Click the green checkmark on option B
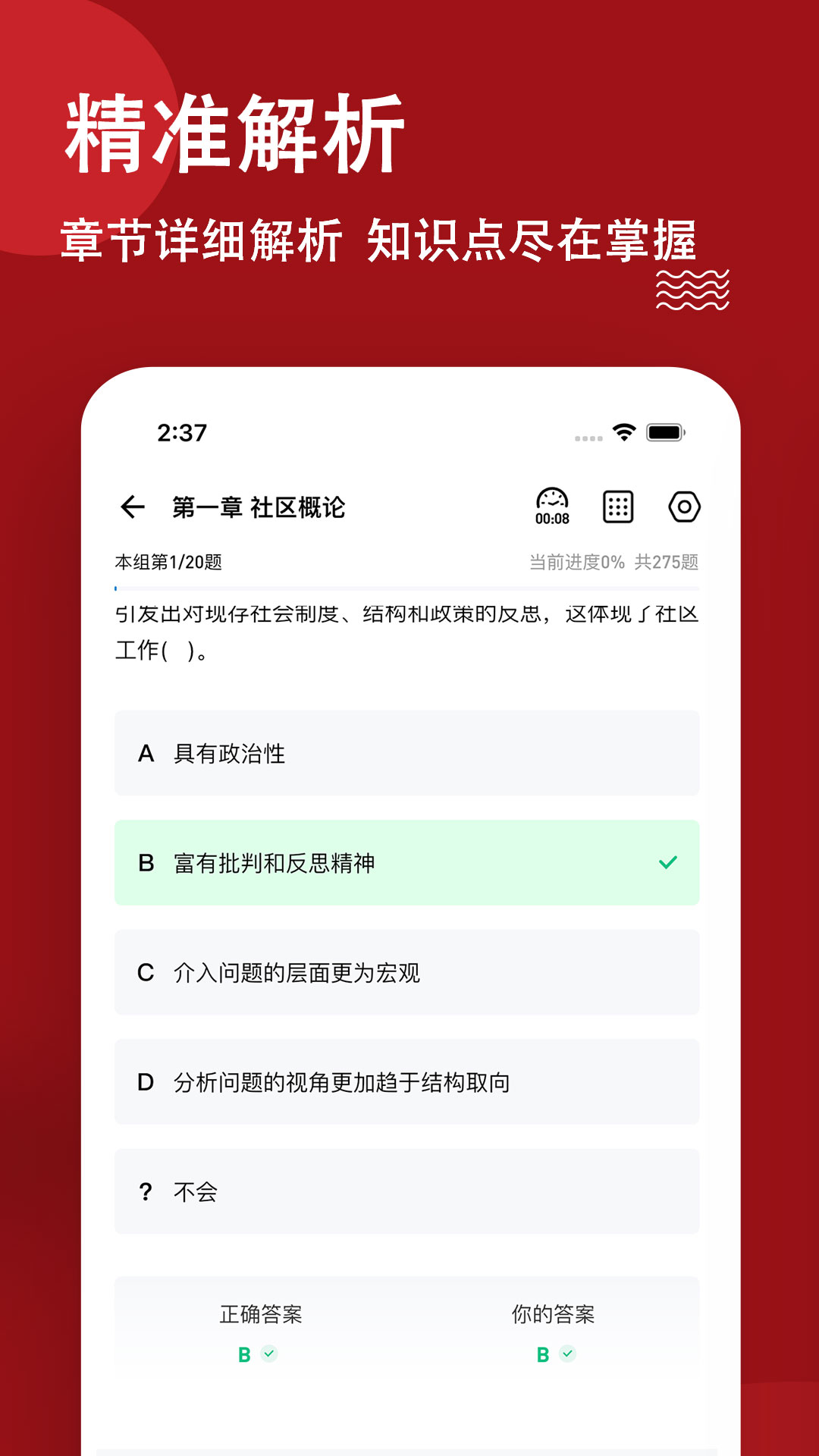This screenshot has height=1456, width=819. pyautogui.click(x=667, y=862)
